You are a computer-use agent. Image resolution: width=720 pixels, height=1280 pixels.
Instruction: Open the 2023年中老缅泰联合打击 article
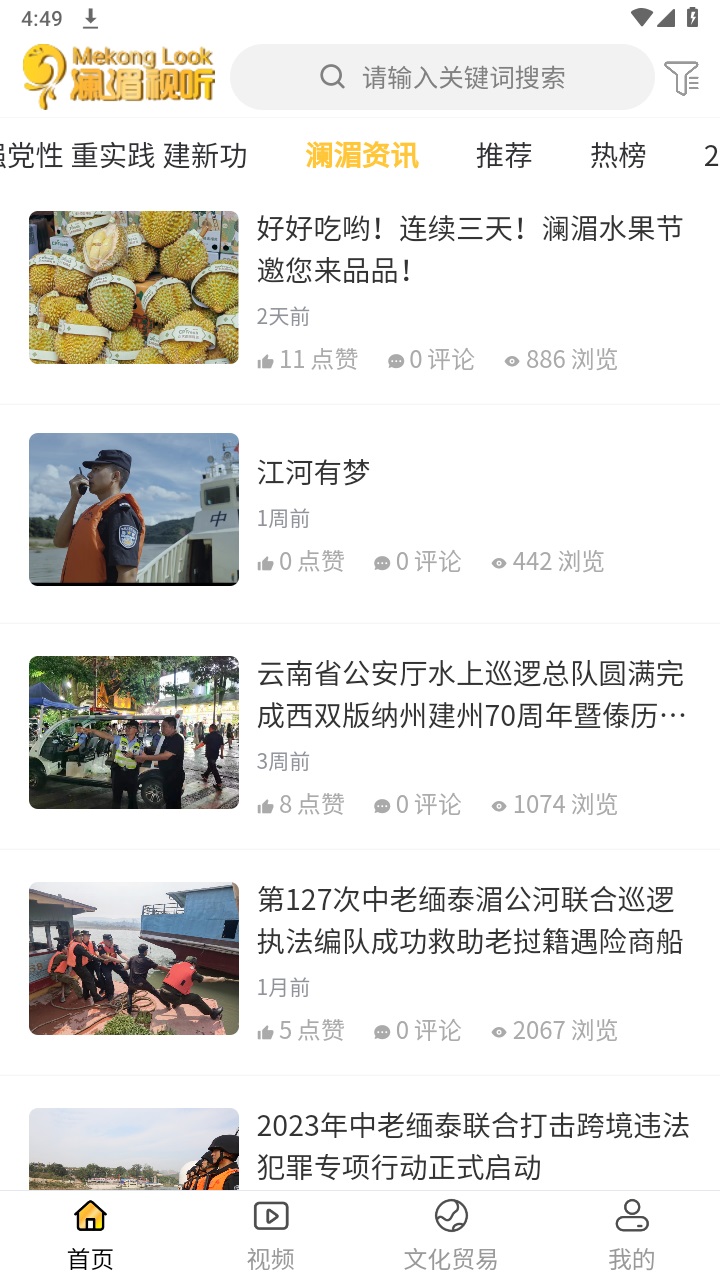[x=472, y=1146]
